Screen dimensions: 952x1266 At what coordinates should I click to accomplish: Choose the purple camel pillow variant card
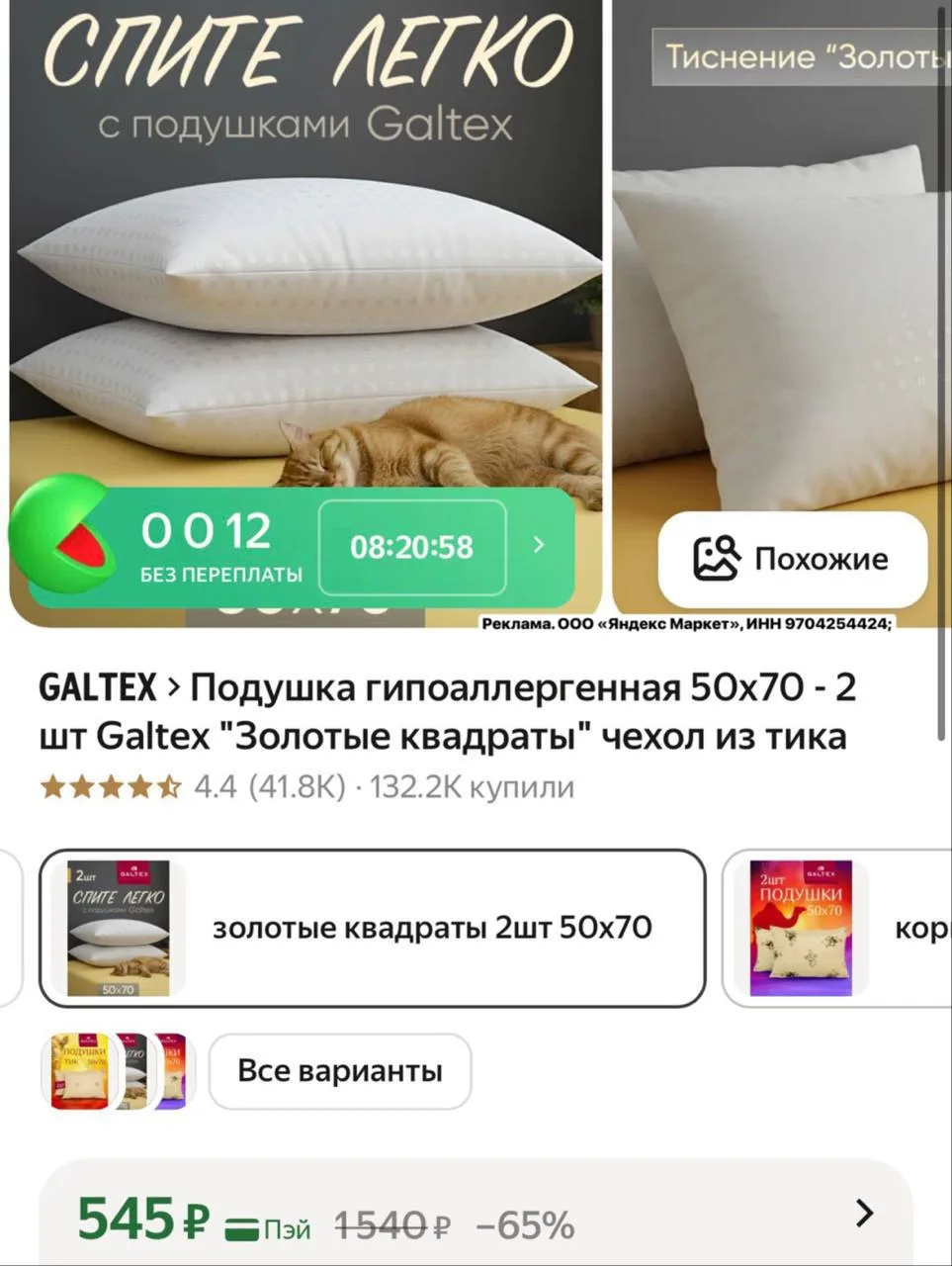(836, 927)
